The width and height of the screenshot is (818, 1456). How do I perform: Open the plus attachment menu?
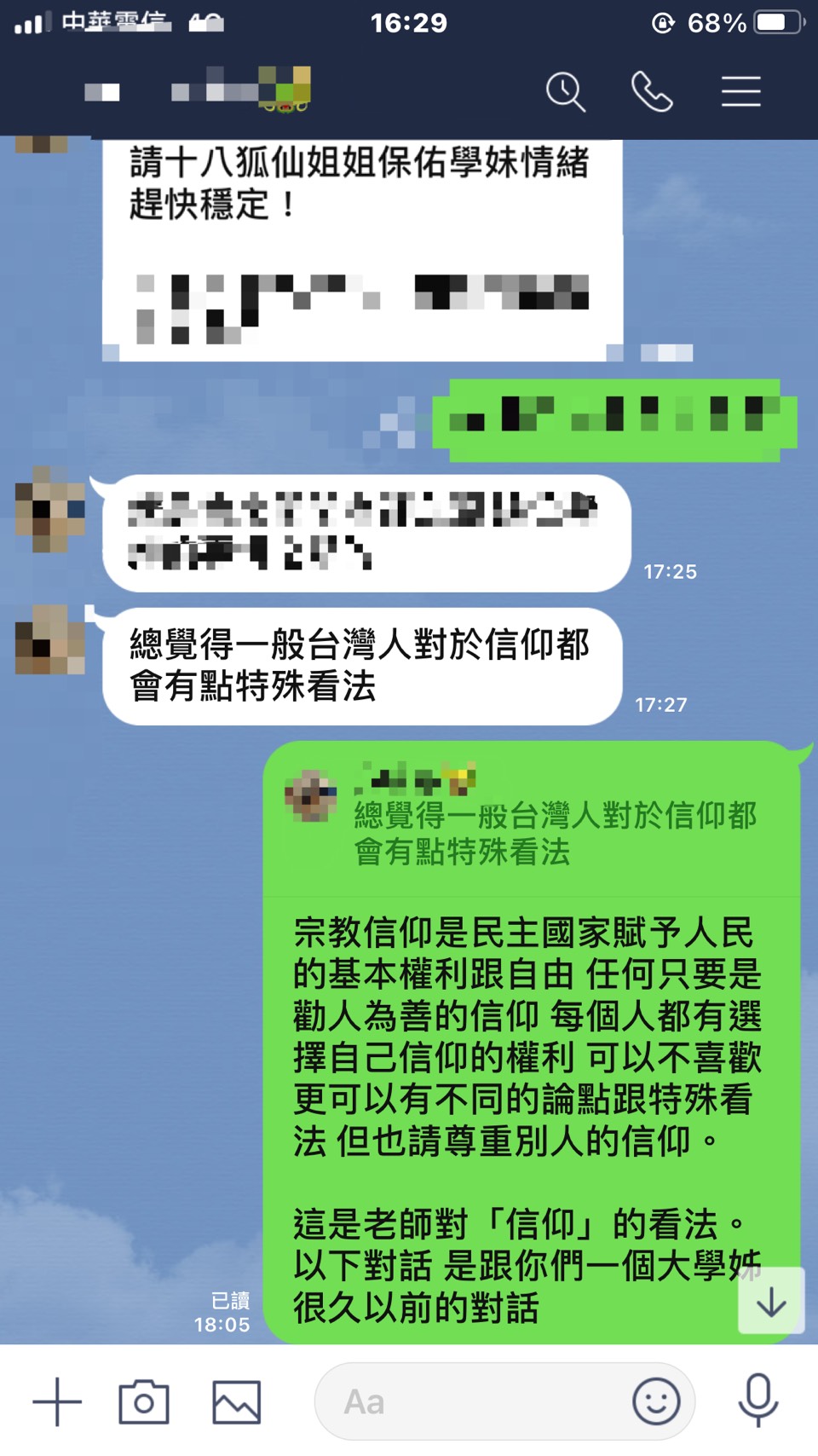pos(57,1401)
